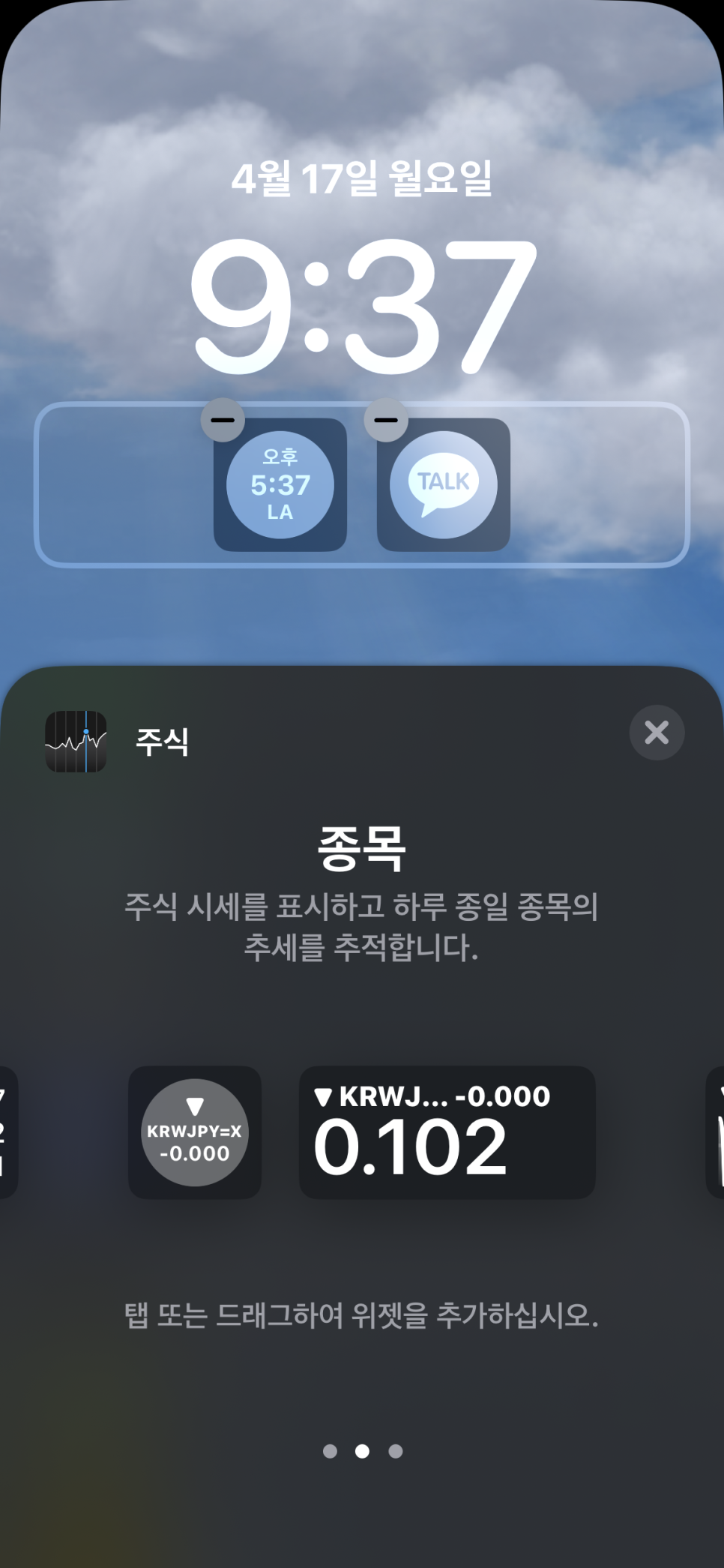The image size is (724, 1568).
Task: Close the Stocks widget panel
Action: [657, 733]
